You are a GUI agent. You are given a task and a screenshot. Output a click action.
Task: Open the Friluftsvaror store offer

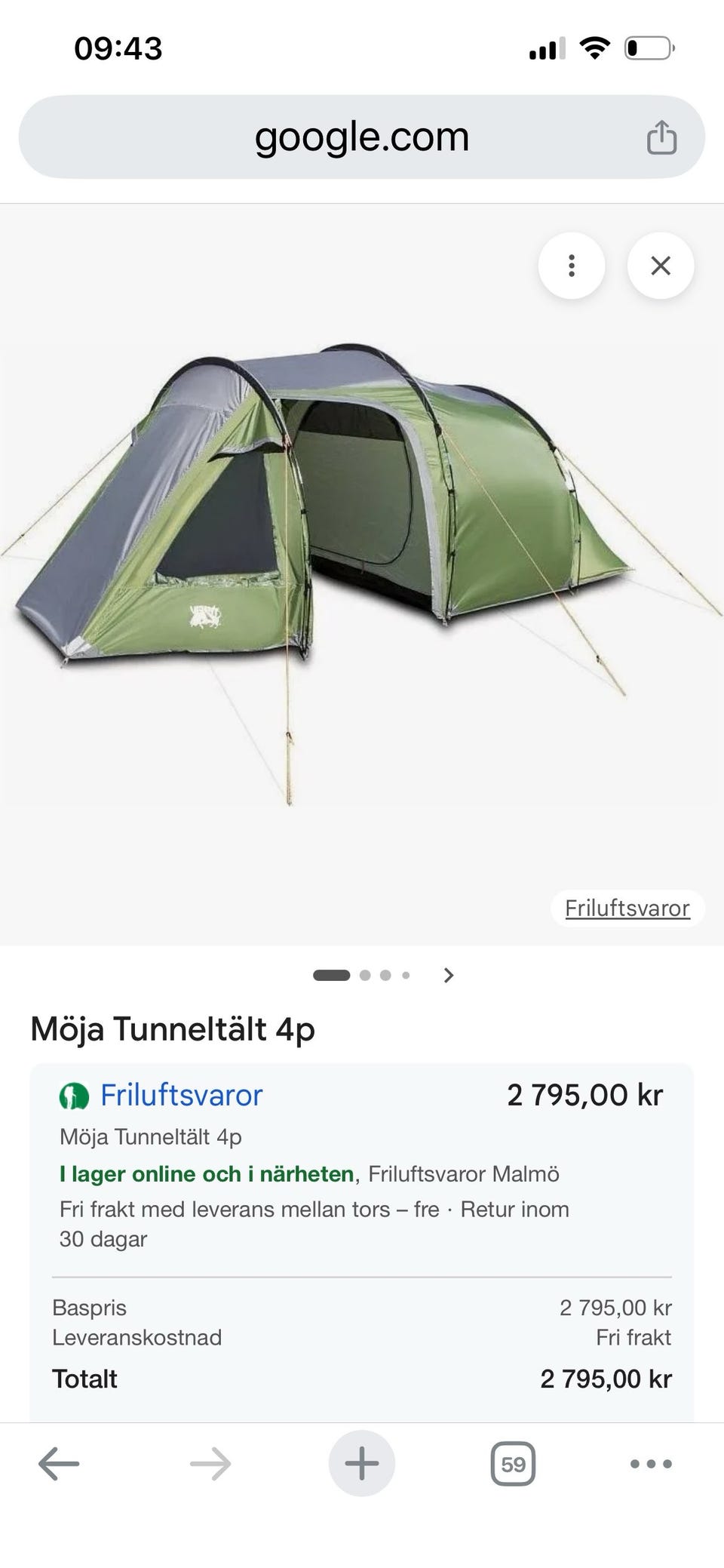(182, 1095)
